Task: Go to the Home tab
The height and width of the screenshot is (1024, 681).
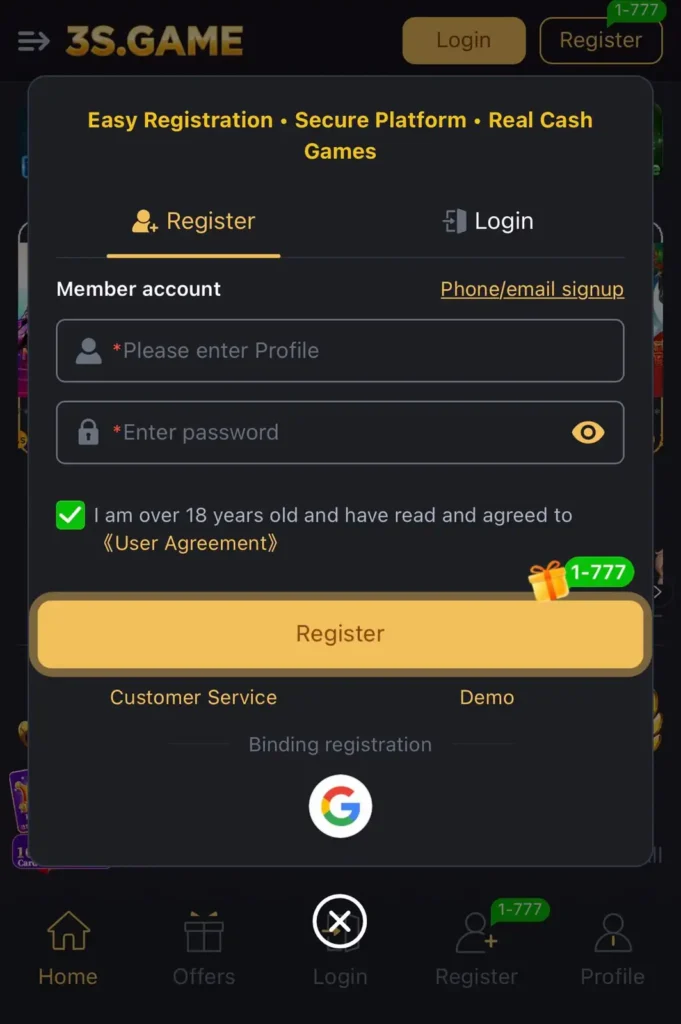Action: (x=68, y=947)
